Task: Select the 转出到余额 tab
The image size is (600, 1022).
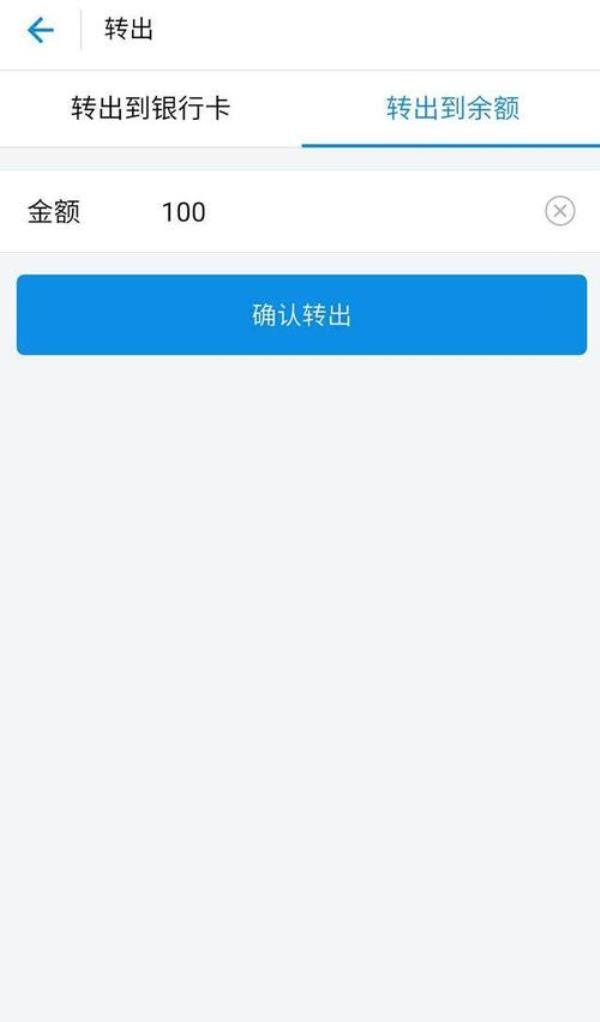Action: pyautogui.click(x=452, y=109)
